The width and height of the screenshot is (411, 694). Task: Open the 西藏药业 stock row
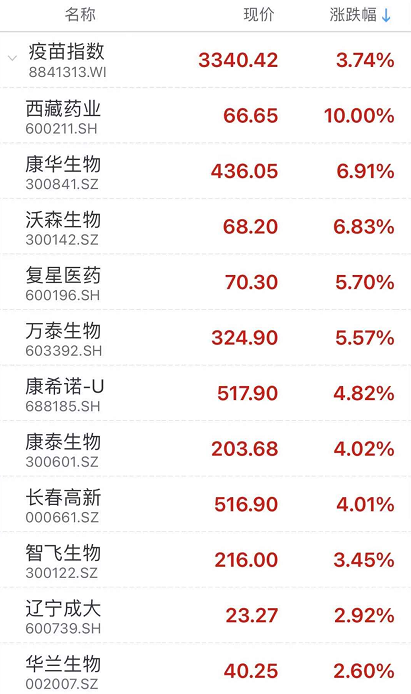(205, 116)
